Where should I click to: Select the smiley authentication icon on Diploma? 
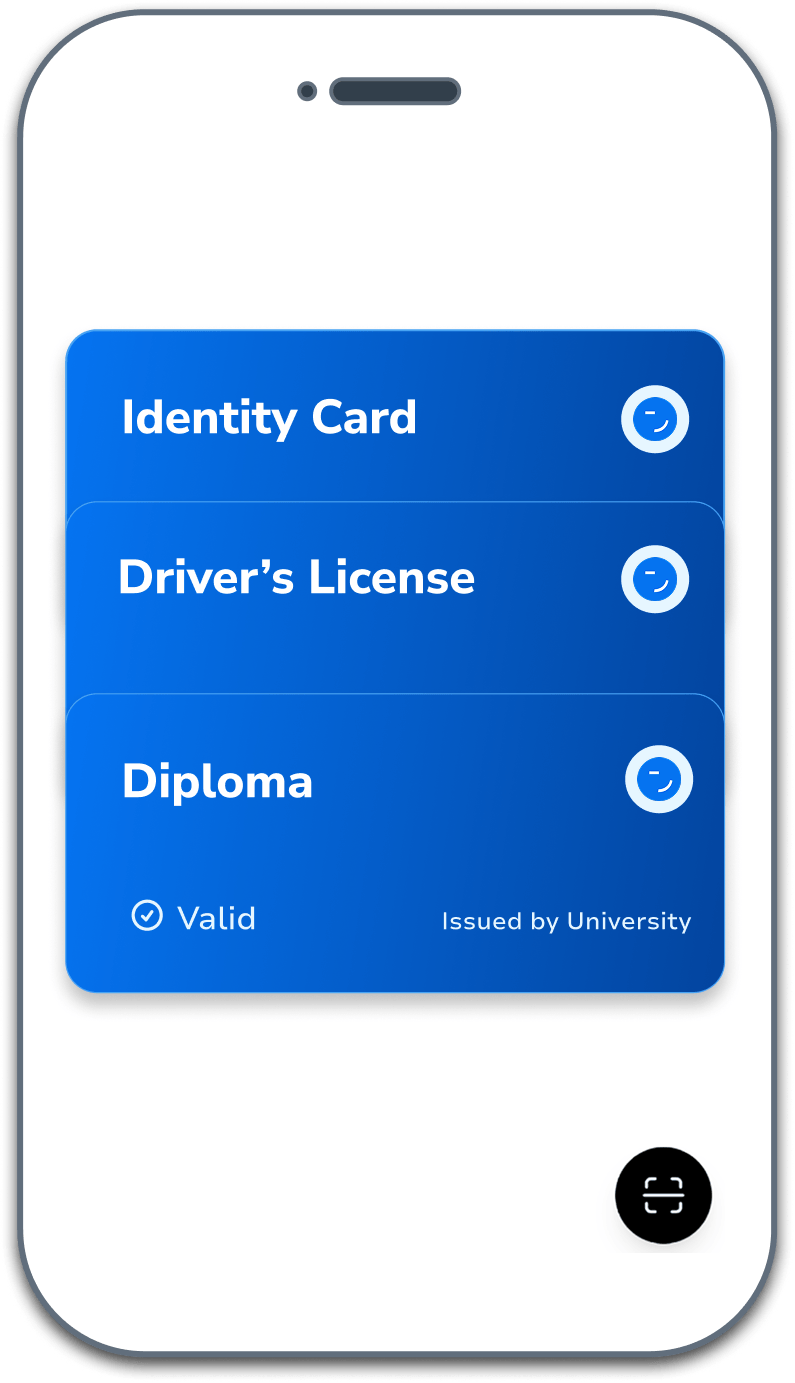pos(659,779)
